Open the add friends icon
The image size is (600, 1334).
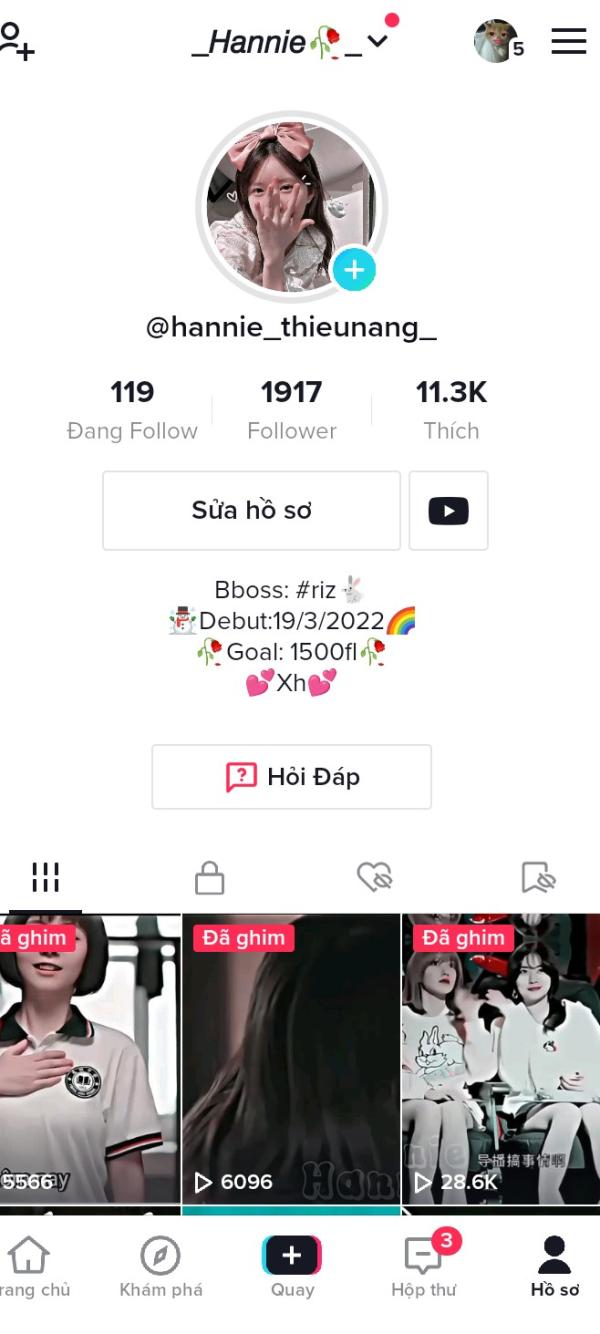(x=16, y=42)
